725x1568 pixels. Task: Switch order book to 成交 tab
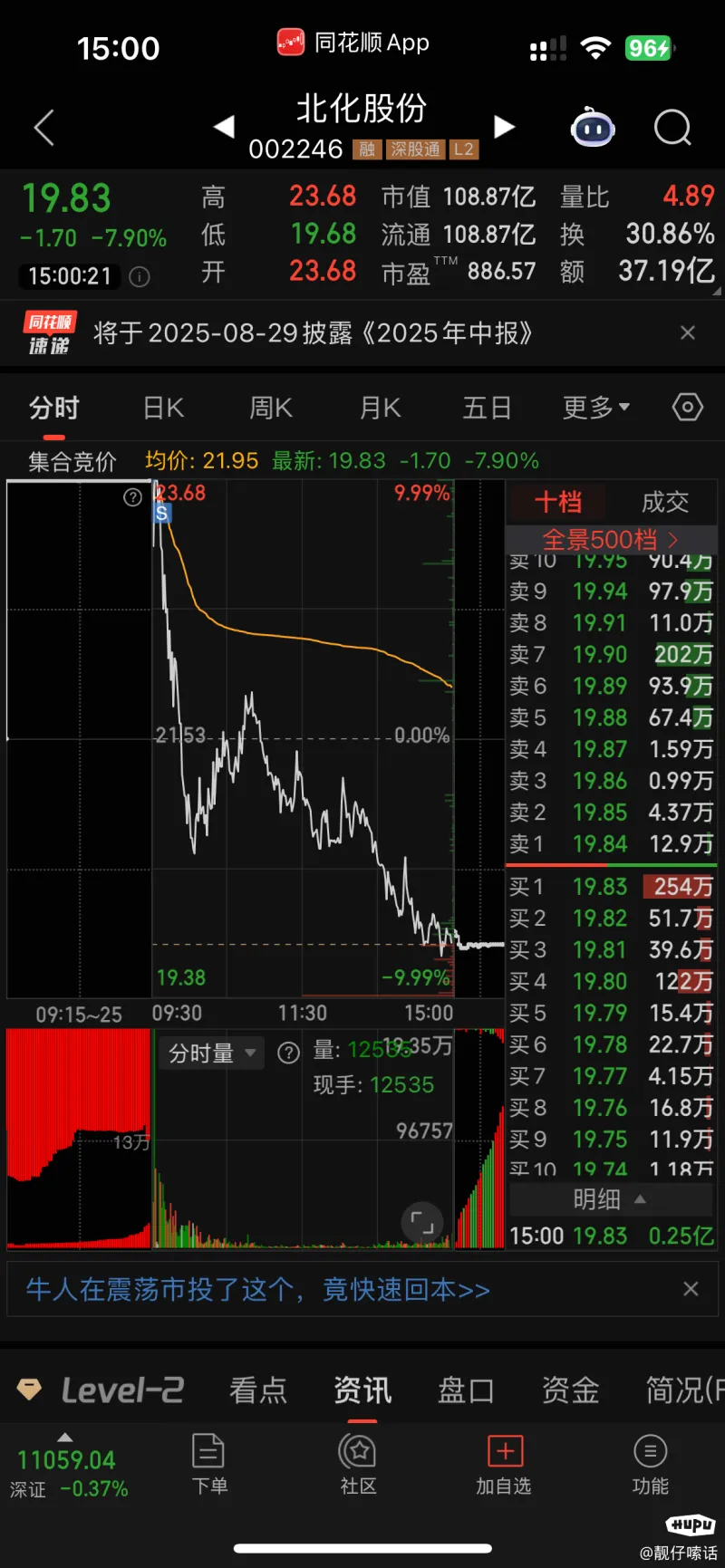(665, 502)
